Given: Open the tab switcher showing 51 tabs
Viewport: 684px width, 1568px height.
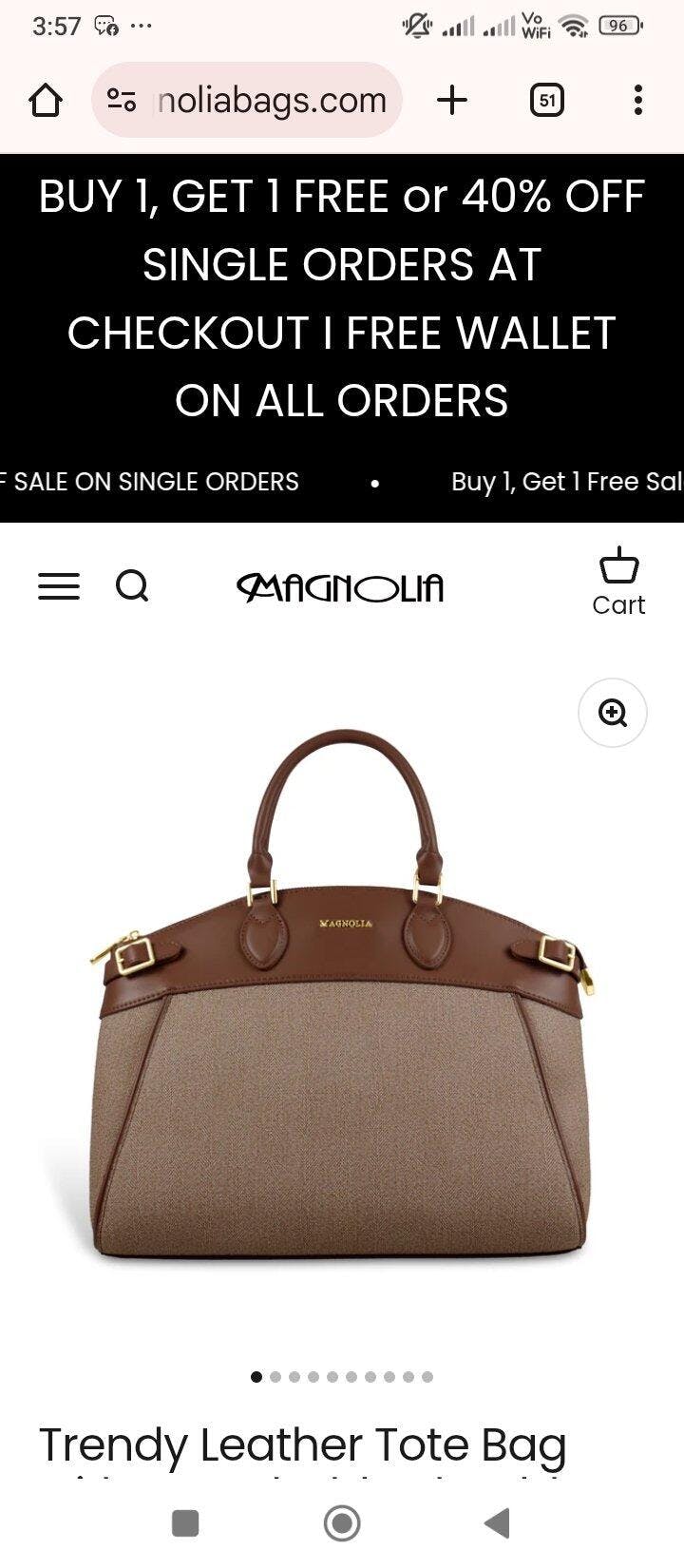Looking at the screenshot, I should pyautogui.click(x=546, y=100).
